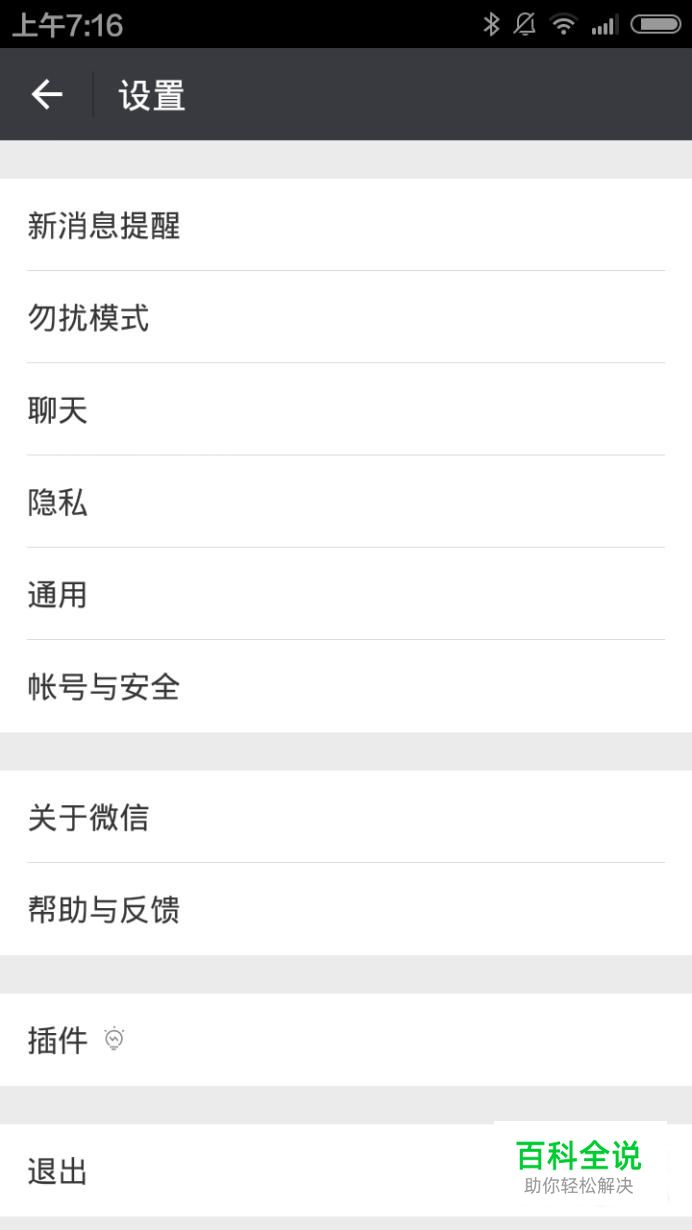Go back using the arrow icon

[x=47, y=95]
